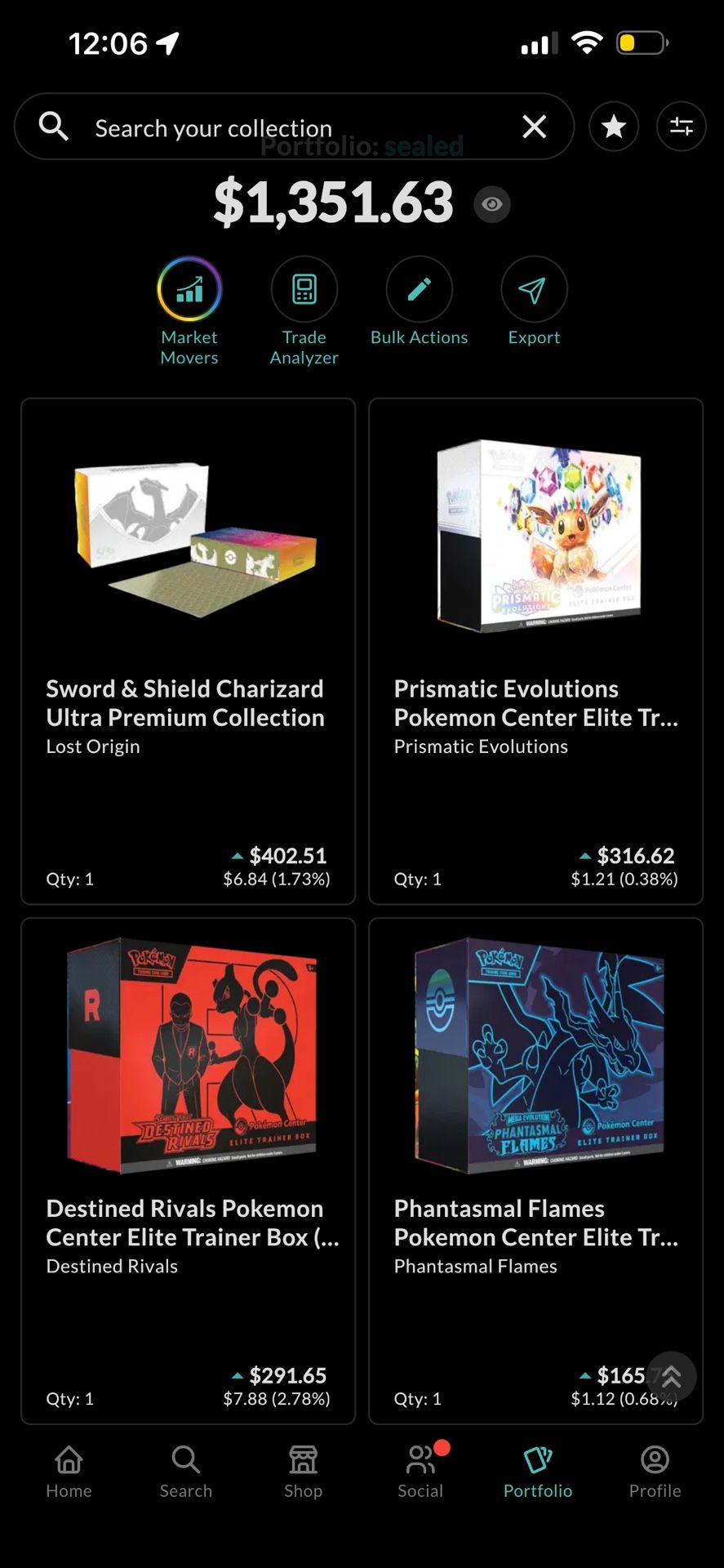Image resolution: width=724 pixels, height=1568 pixels.
Task: Open Sword & Shield Charizard Ultra Premium Collection card
Action: [x=189, y=652]
